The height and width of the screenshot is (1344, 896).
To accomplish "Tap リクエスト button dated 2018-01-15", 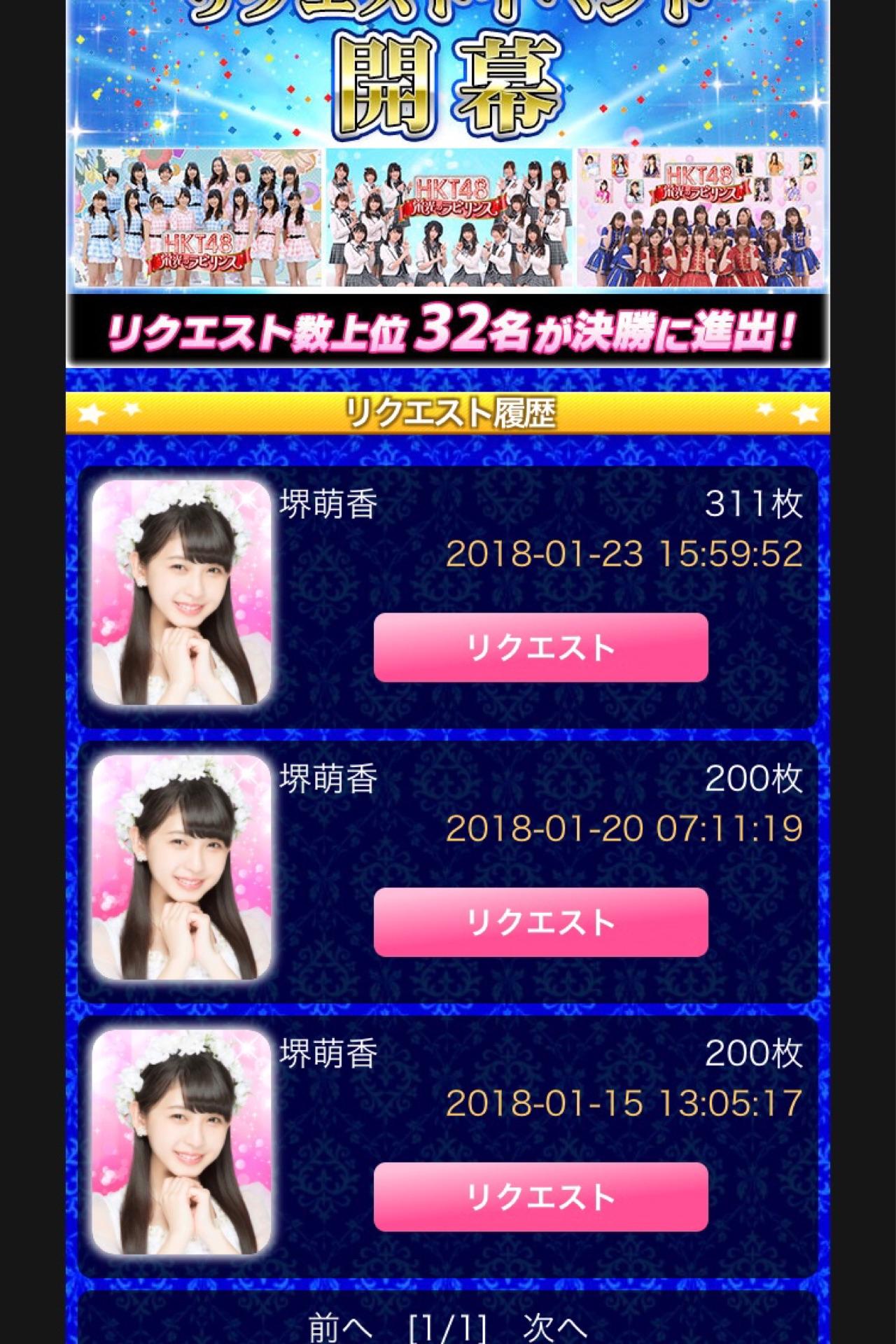I will [540, 1197].
